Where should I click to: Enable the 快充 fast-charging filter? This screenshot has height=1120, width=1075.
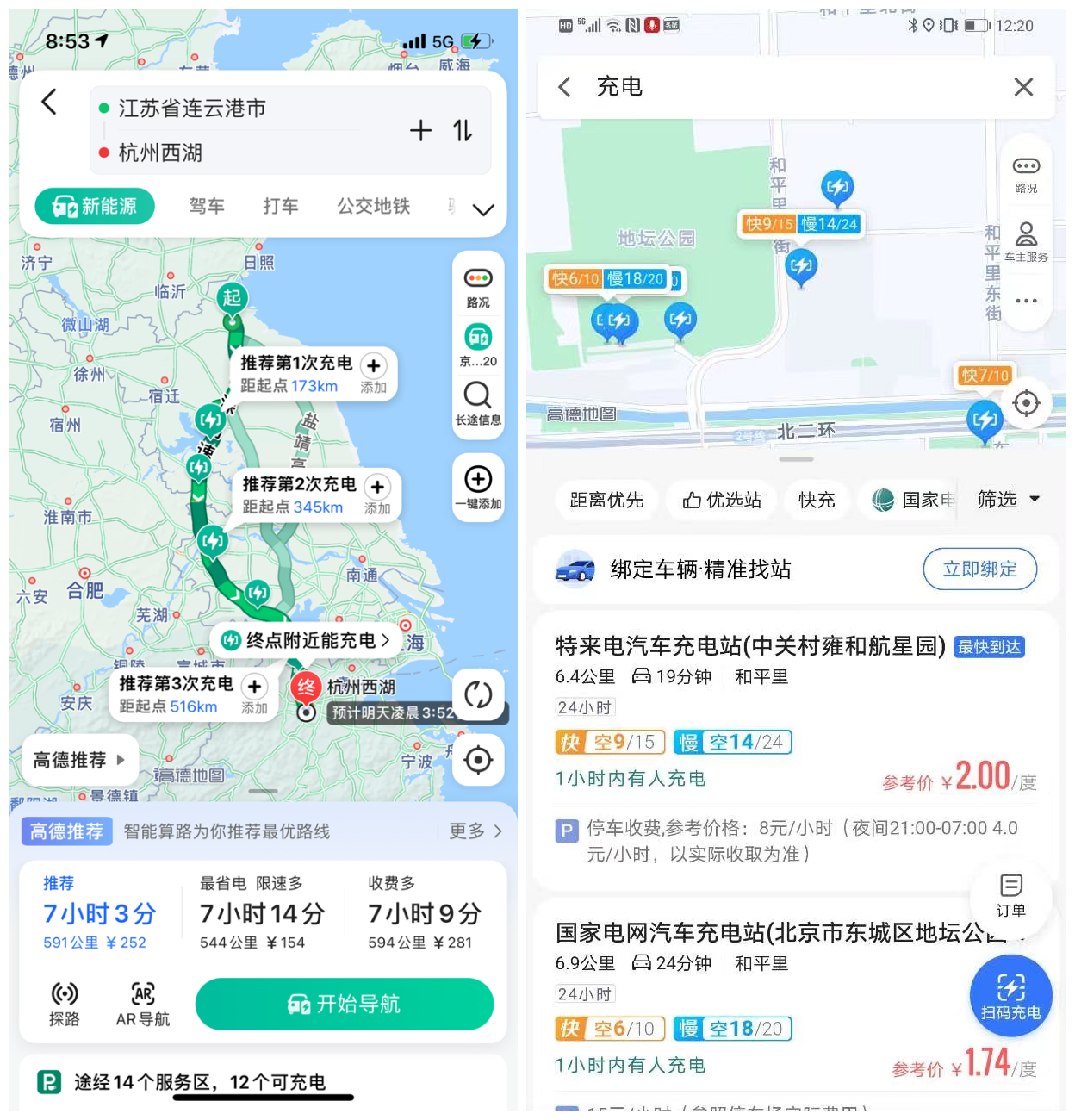coord(817,501)
